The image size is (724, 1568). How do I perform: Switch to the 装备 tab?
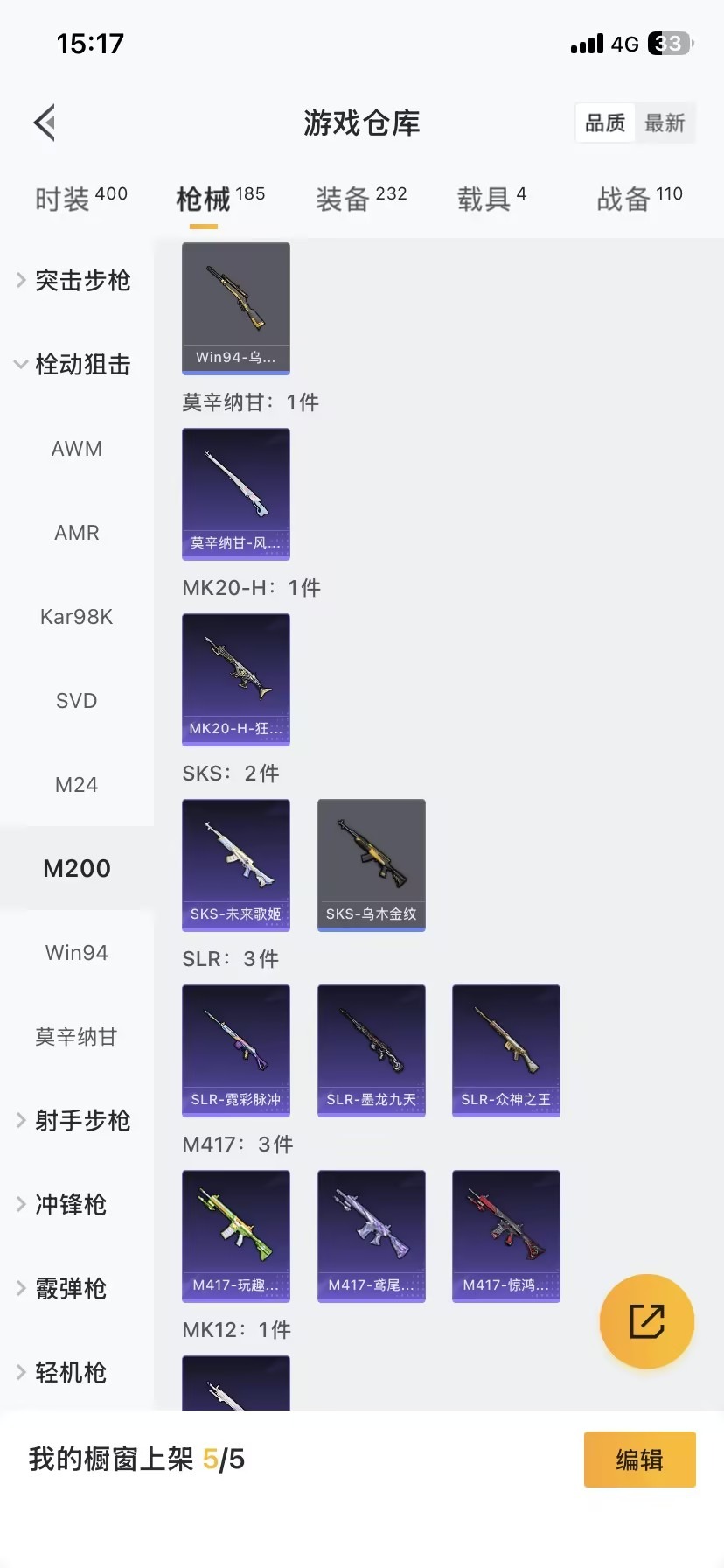pyautogui.click(x=353, y=196)
